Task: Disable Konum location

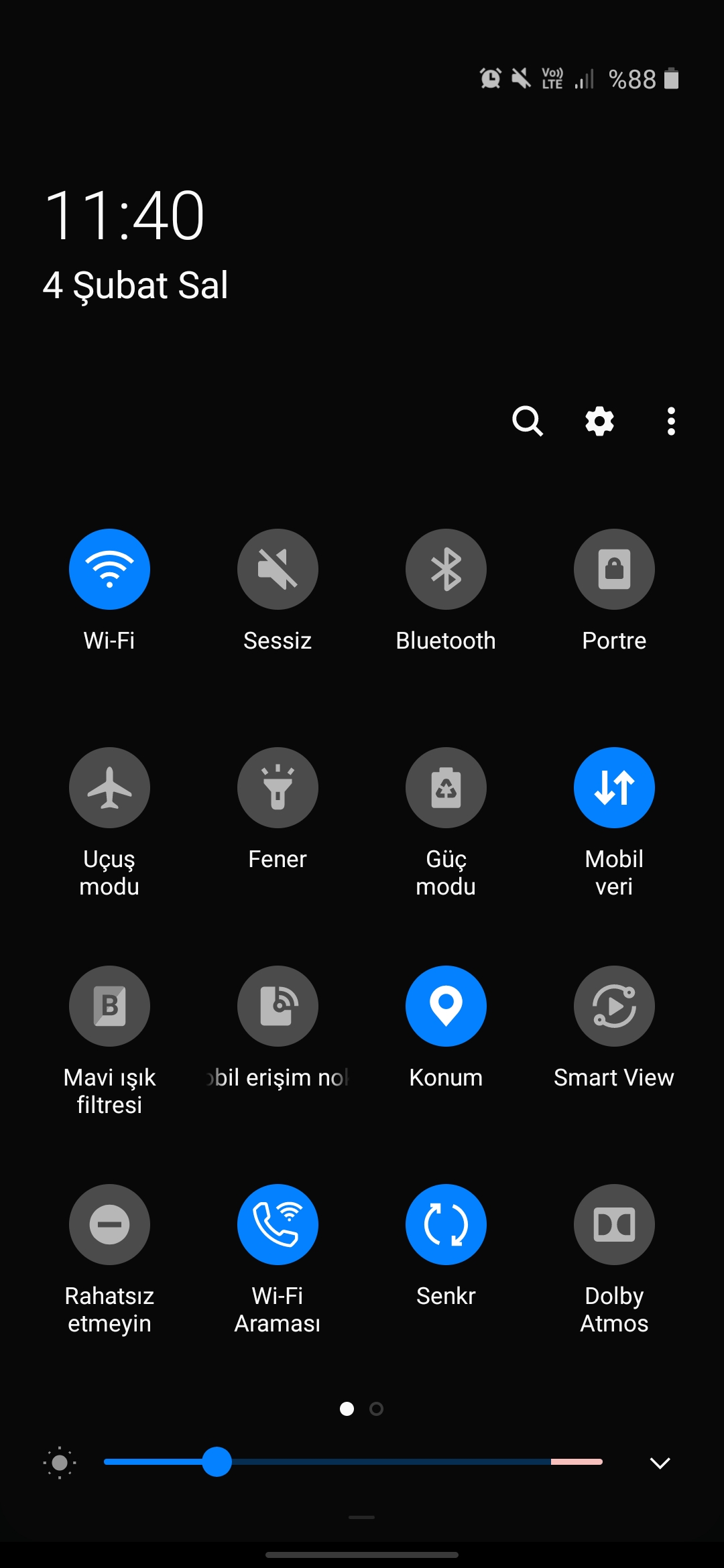Action: tap(446, 1006)
